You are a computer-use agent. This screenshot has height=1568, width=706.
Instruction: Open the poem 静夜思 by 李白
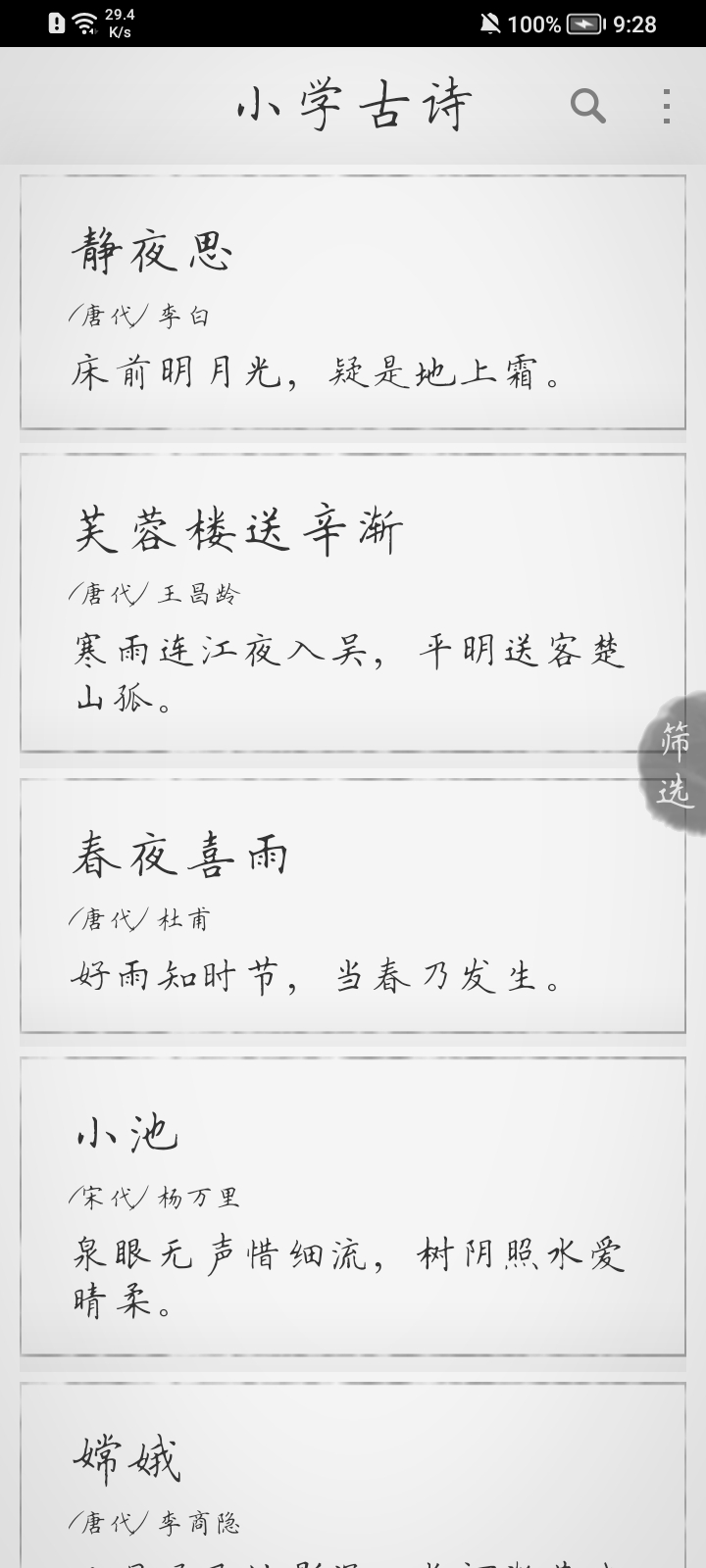[x=352, y=303]
